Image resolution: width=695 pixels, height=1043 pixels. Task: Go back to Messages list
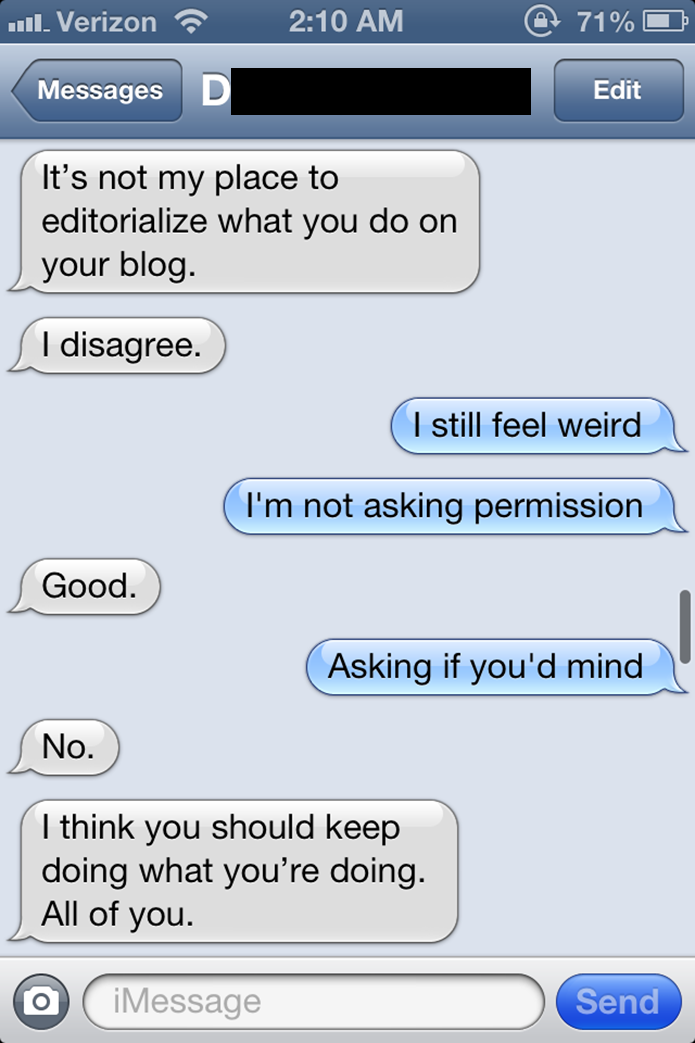(x=98, y=90)
